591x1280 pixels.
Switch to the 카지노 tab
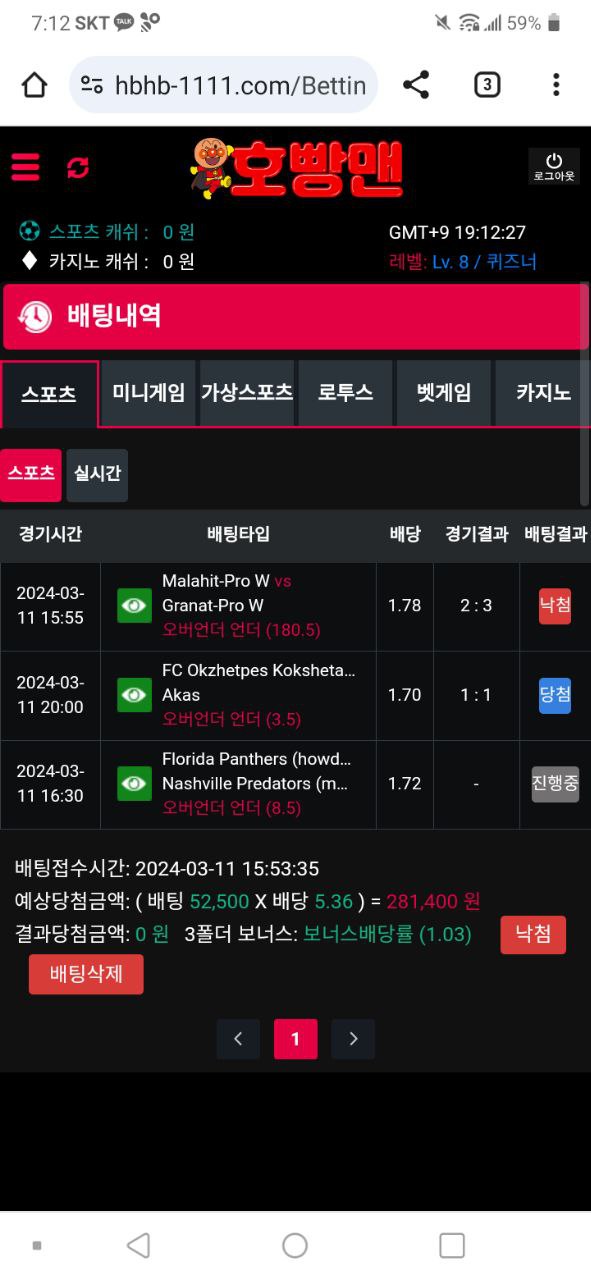543,393
